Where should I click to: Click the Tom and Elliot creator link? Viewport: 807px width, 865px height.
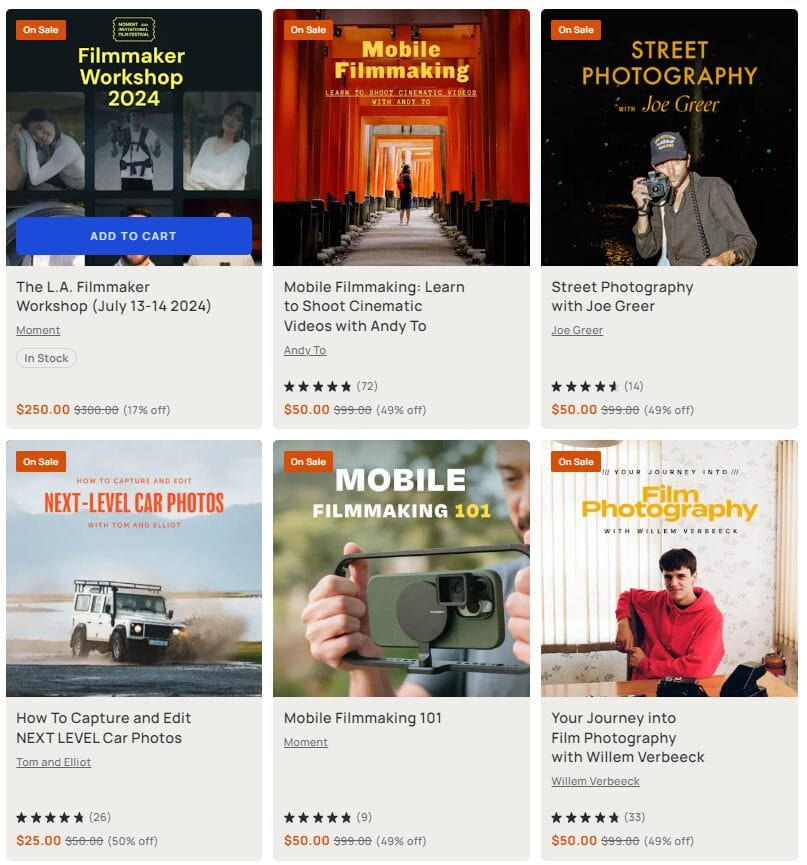tap(53, 761)
